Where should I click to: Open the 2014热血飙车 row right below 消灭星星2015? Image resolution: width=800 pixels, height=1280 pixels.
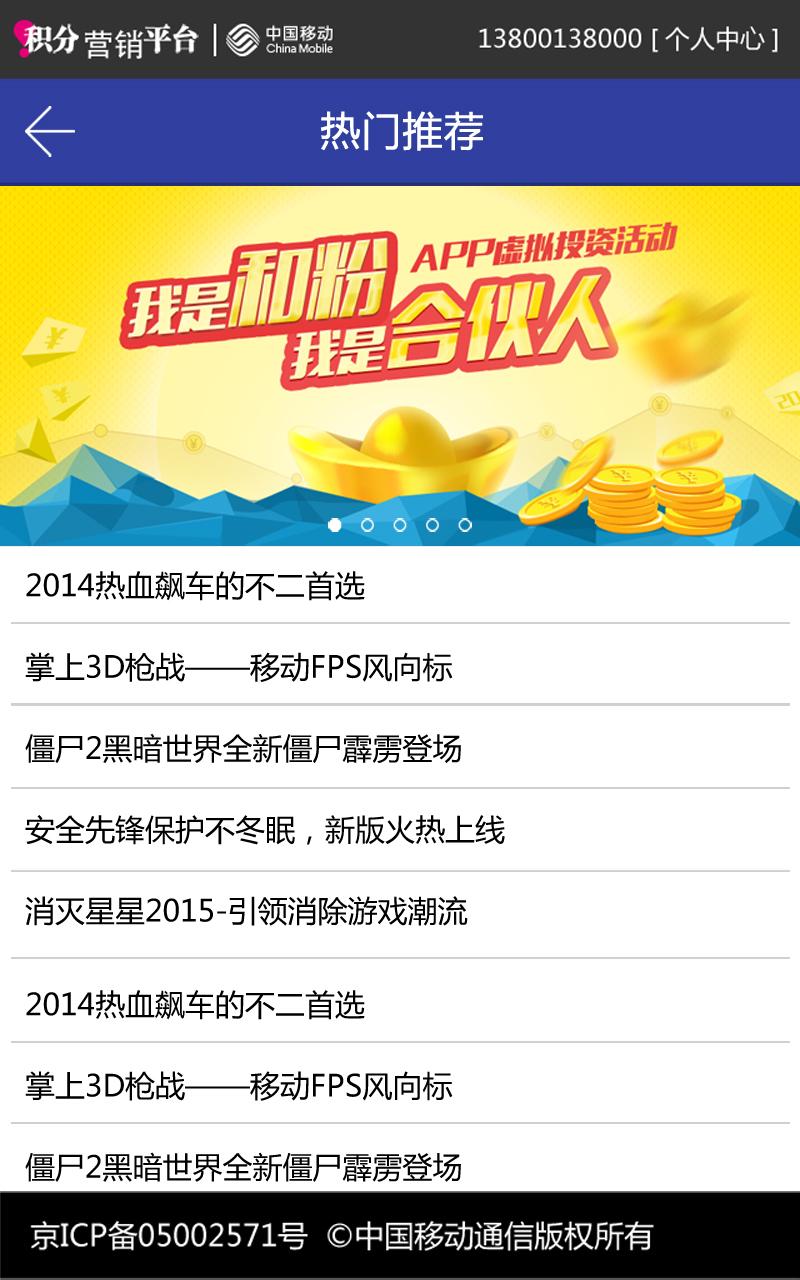coord(195,1004)
